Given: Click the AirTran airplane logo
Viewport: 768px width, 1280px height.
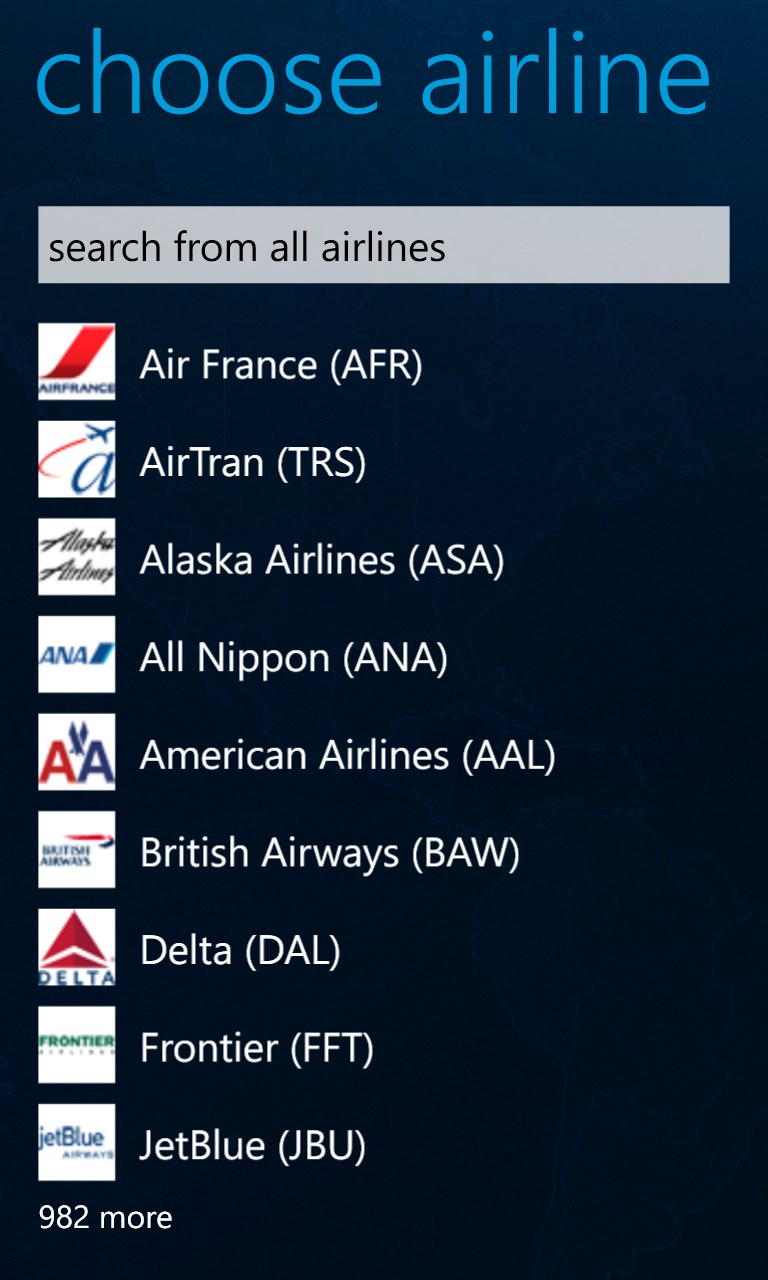Looking at the screenshot, I should (76, 460).
